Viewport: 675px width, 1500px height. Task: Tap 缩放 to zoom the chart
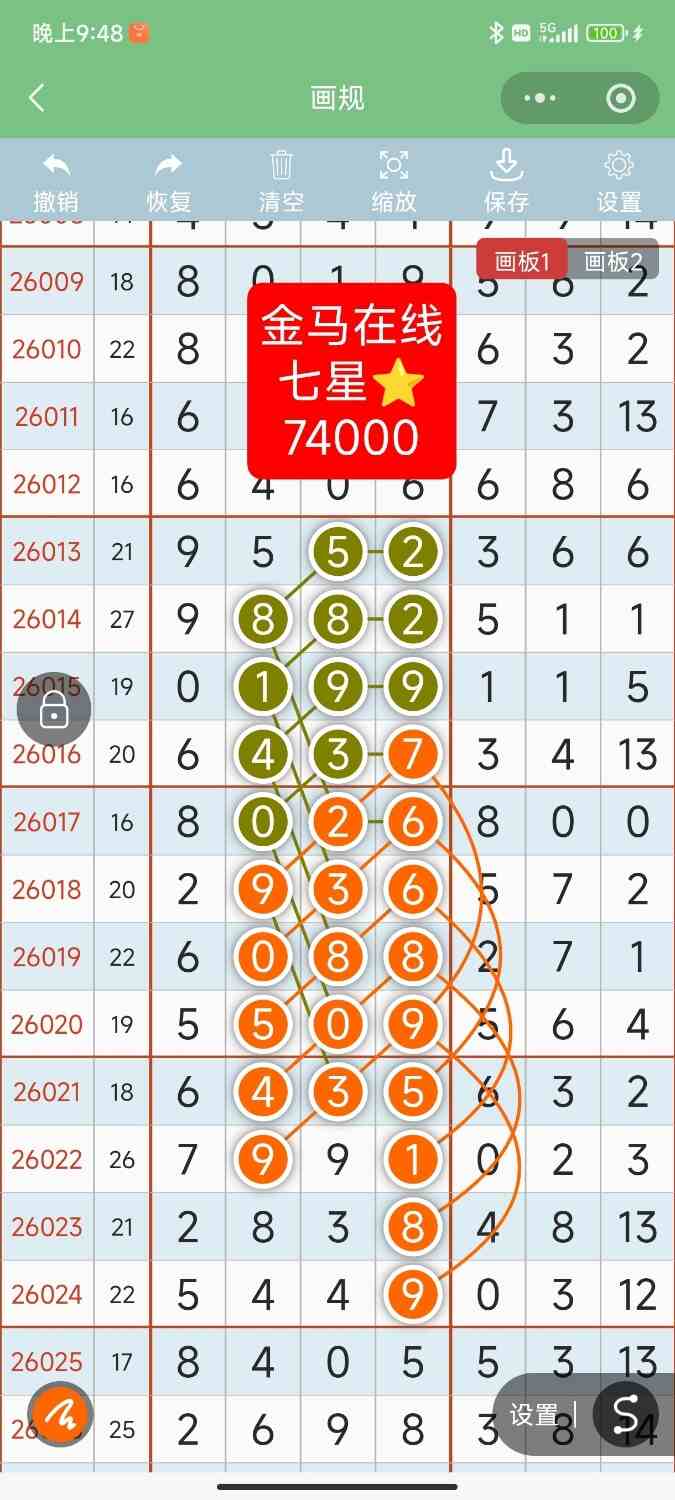click(x=394, y=180)
